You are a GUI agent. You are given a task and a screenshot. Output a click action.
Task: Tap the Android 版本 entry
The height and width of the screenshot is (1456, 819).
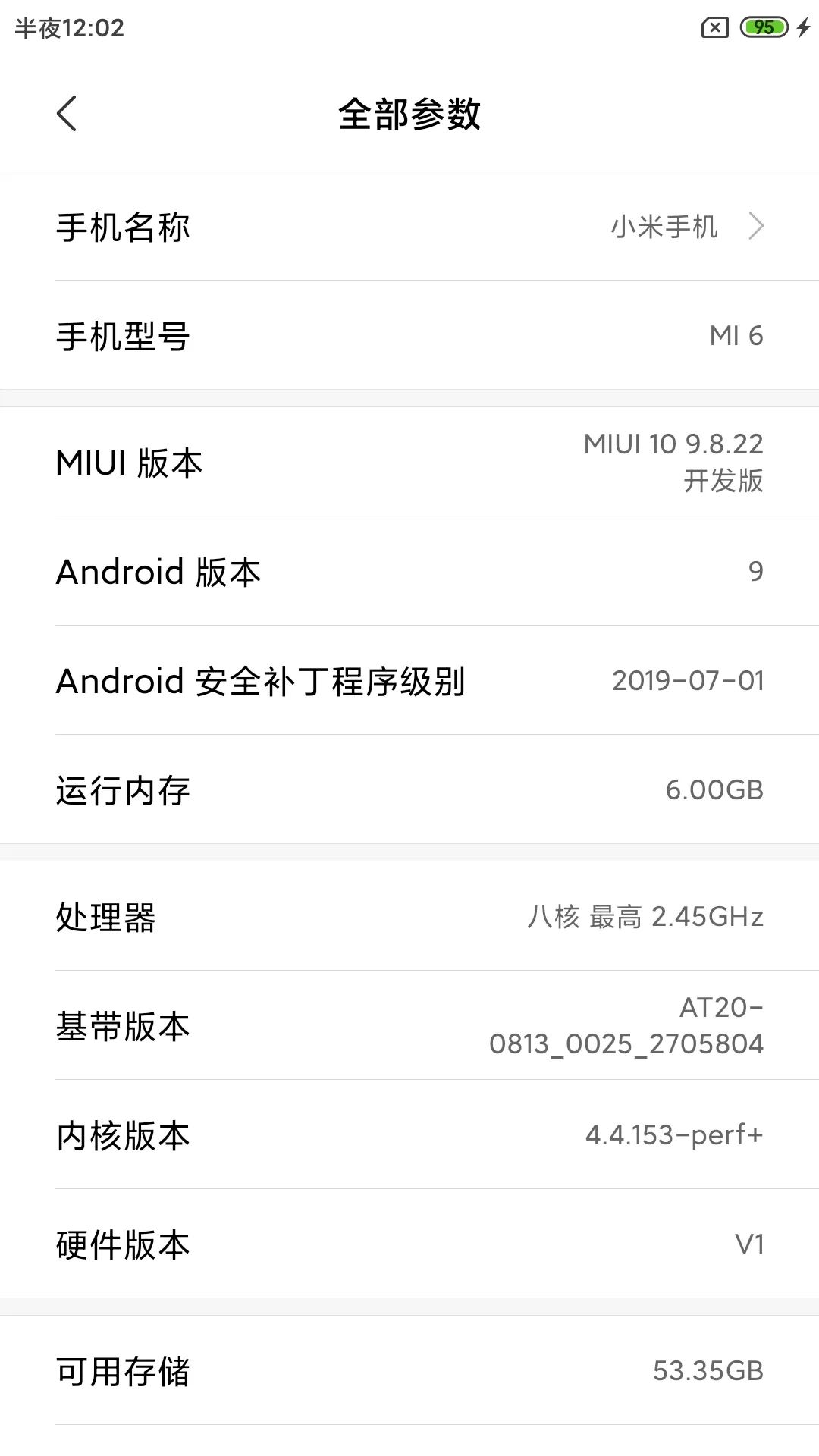pyautogui.click(x=409, y=573)
